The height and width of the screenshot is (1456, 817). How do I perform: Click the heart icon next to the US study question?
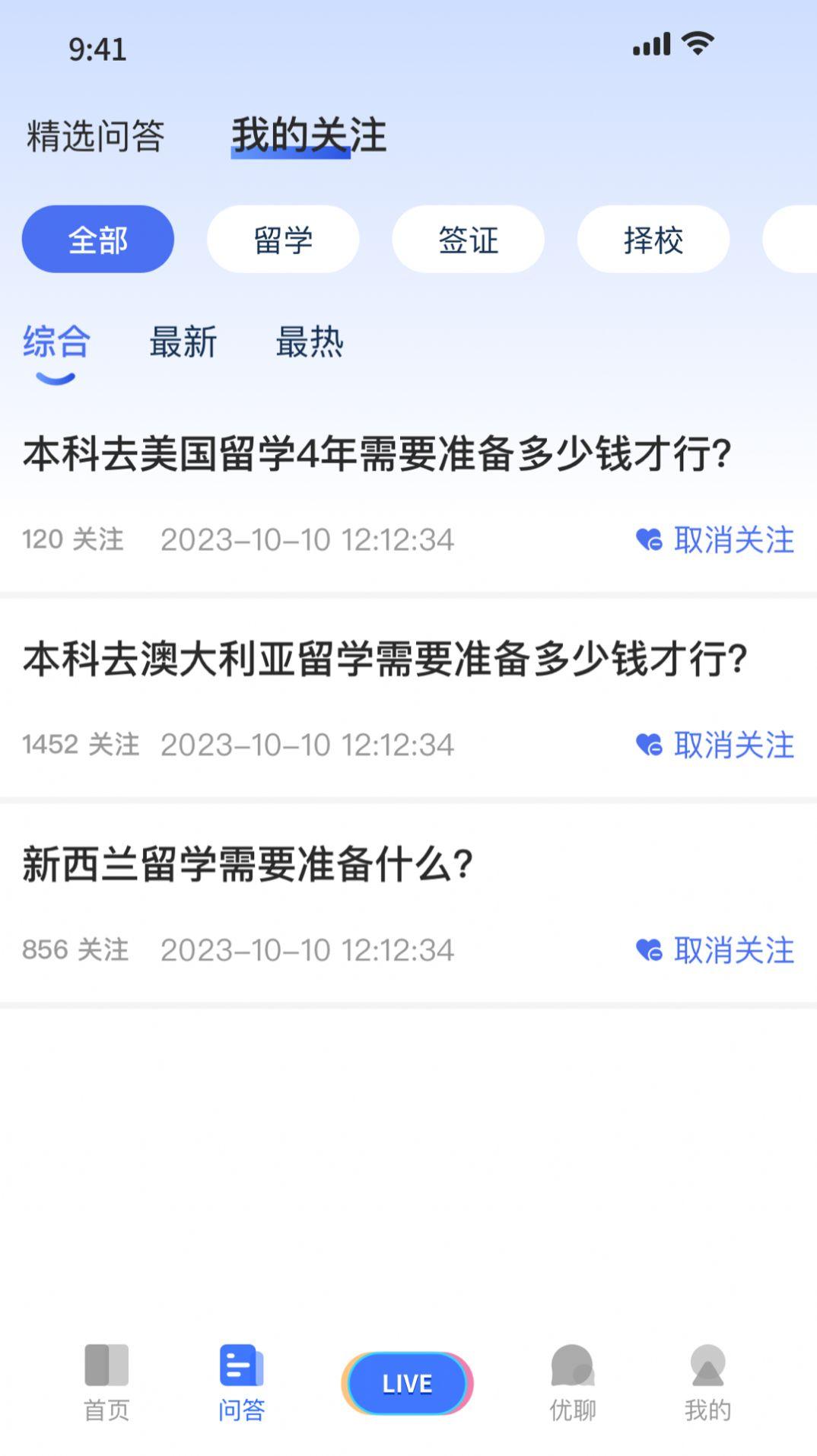coord(650,540)
